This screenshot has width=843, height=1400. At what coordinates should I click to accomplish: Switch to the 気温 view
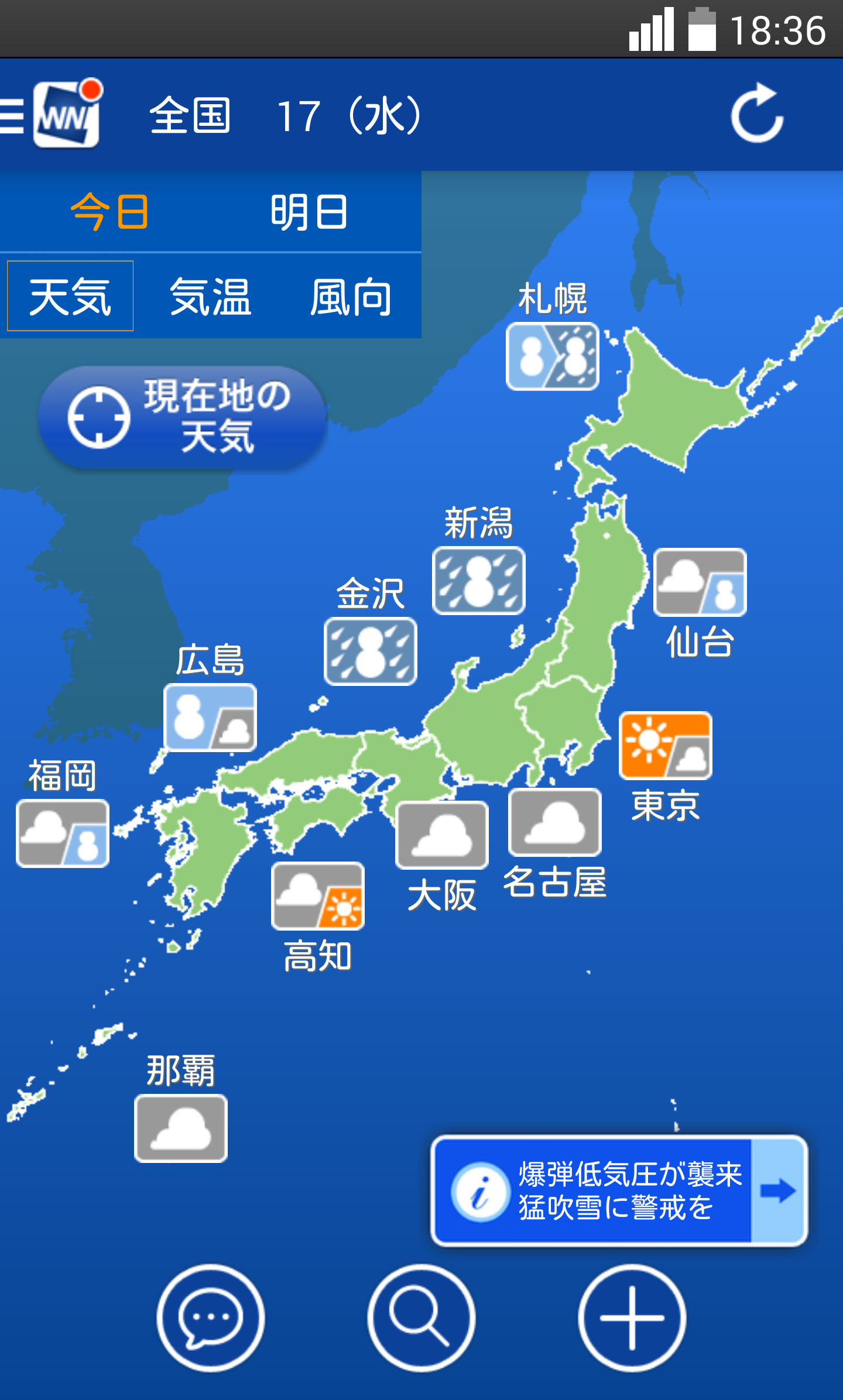[210, 296]
